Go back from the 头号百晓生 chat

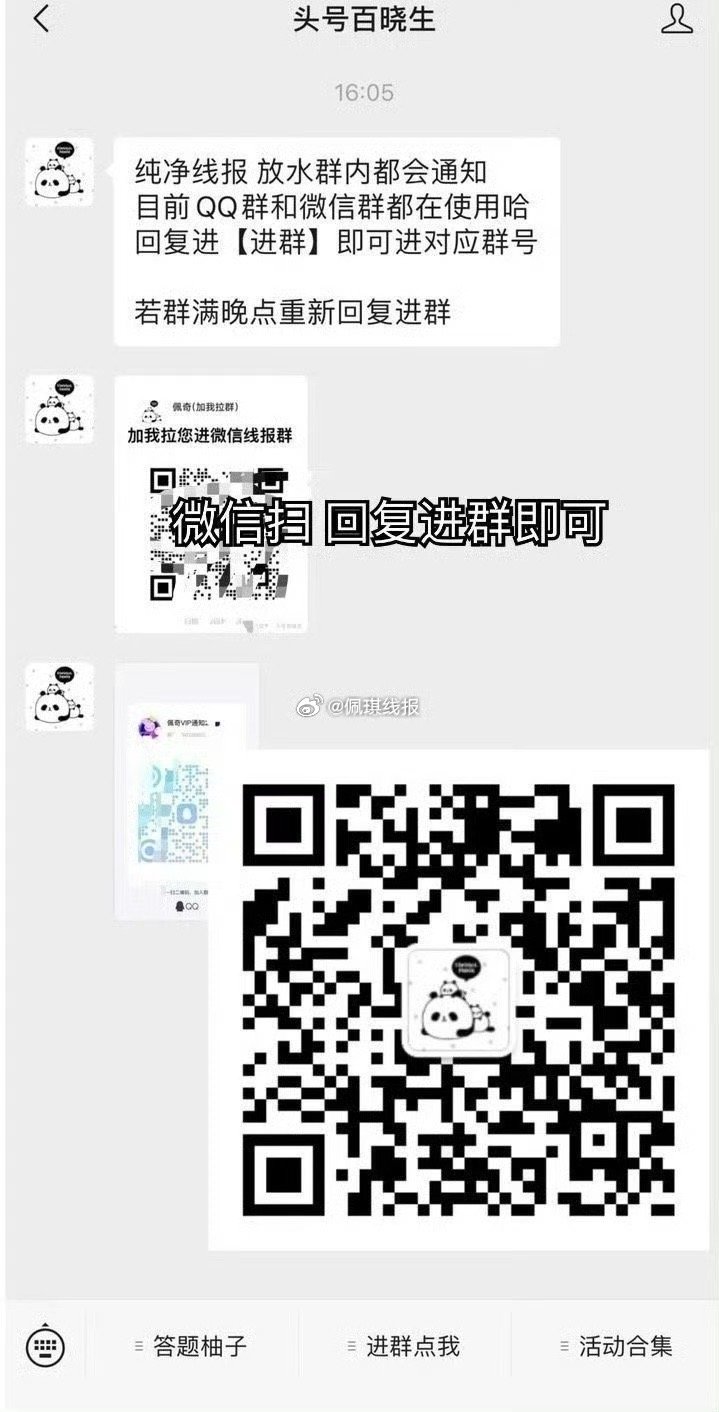click(41, 19)
